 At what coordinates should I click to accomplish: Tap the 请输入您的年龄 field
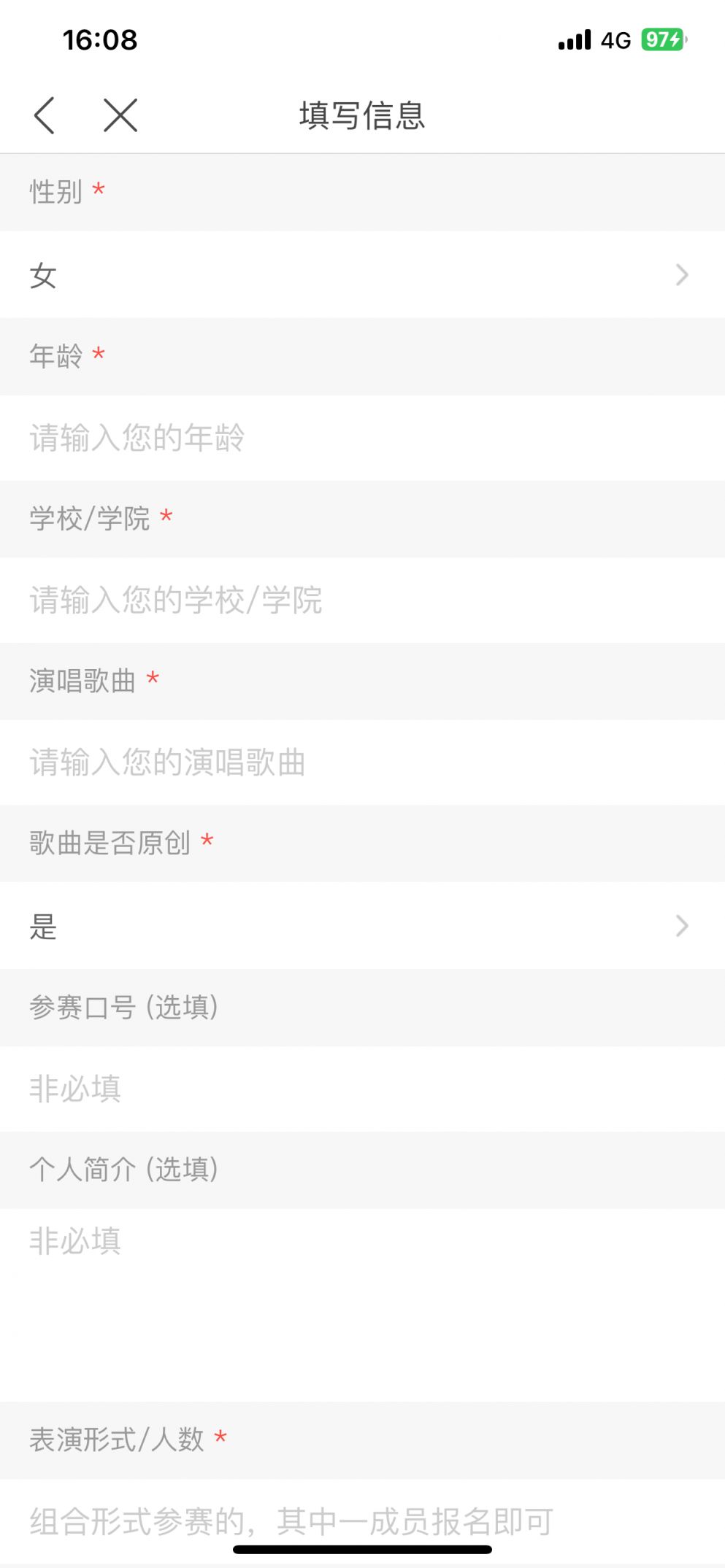click(362, 438)
